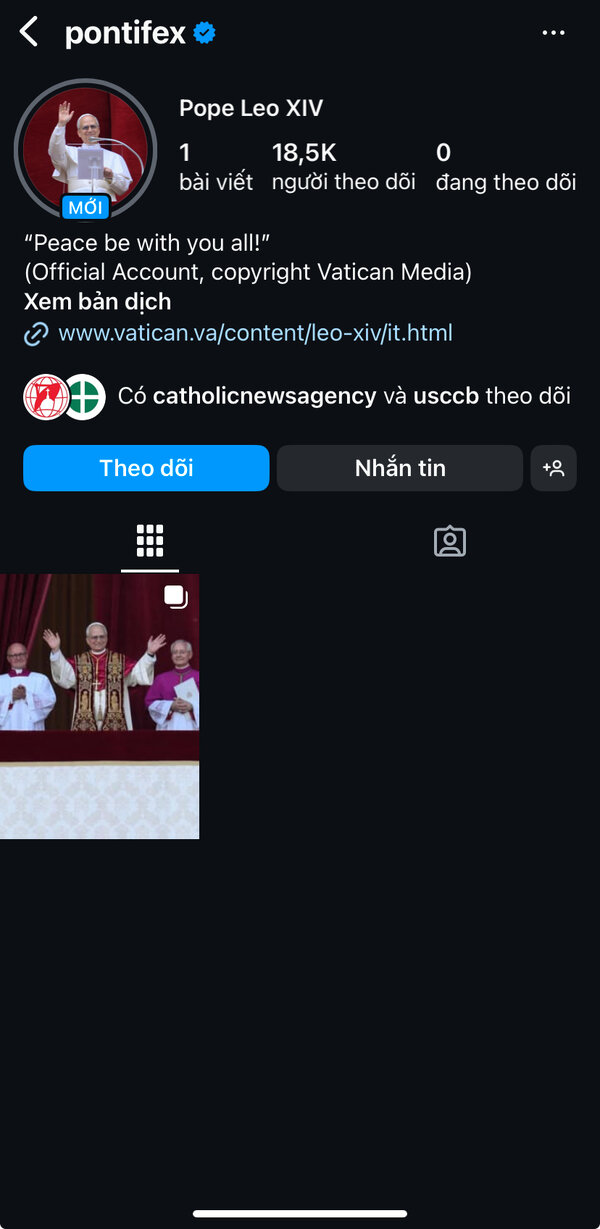This screenshot has width=600, height=1229.
Task: Go back using the arrow icon
Action: tap(29, 32)
